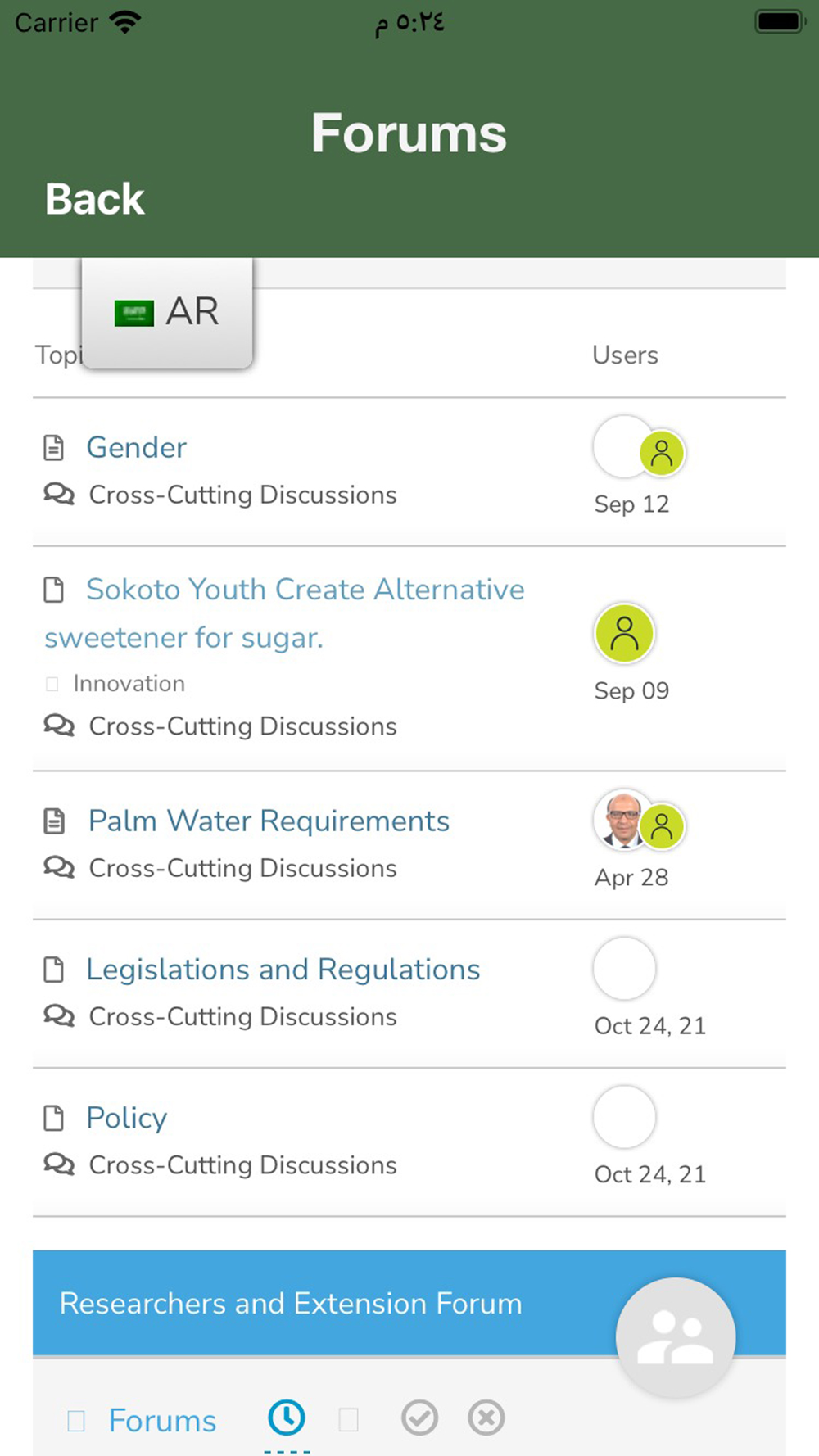Tap the floating group users button
The width and height of the screenshot is (819, 1456).
pos(676,1337)
